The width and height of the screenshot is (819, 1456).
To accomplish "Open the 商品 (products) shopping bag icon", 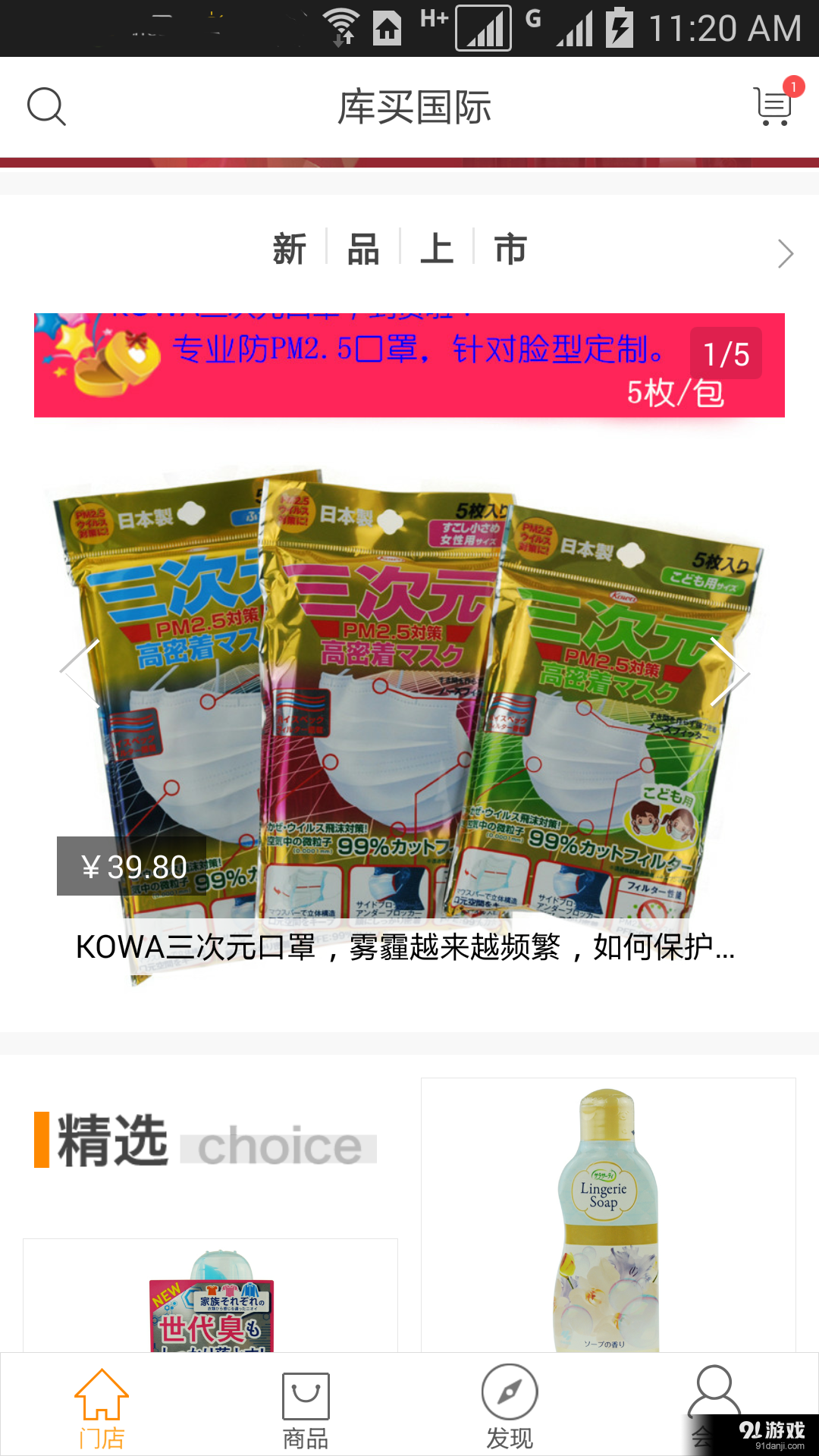I will pyautogui.click(x=305, y=1399).
